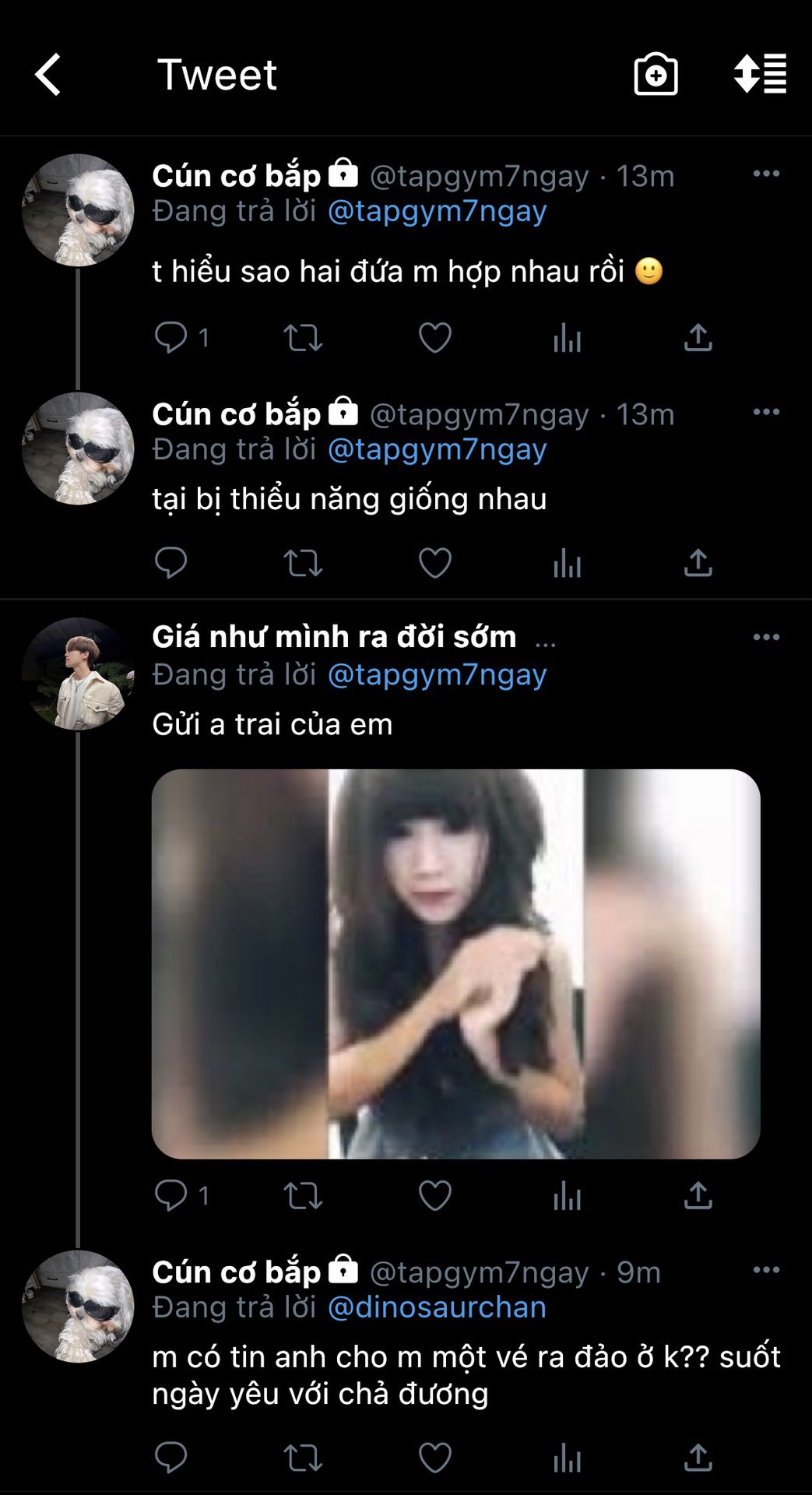Open overflow menu on "tại bị thiểu năng" tweet
Screen dimensions: 812x1495
click(766, 412)
